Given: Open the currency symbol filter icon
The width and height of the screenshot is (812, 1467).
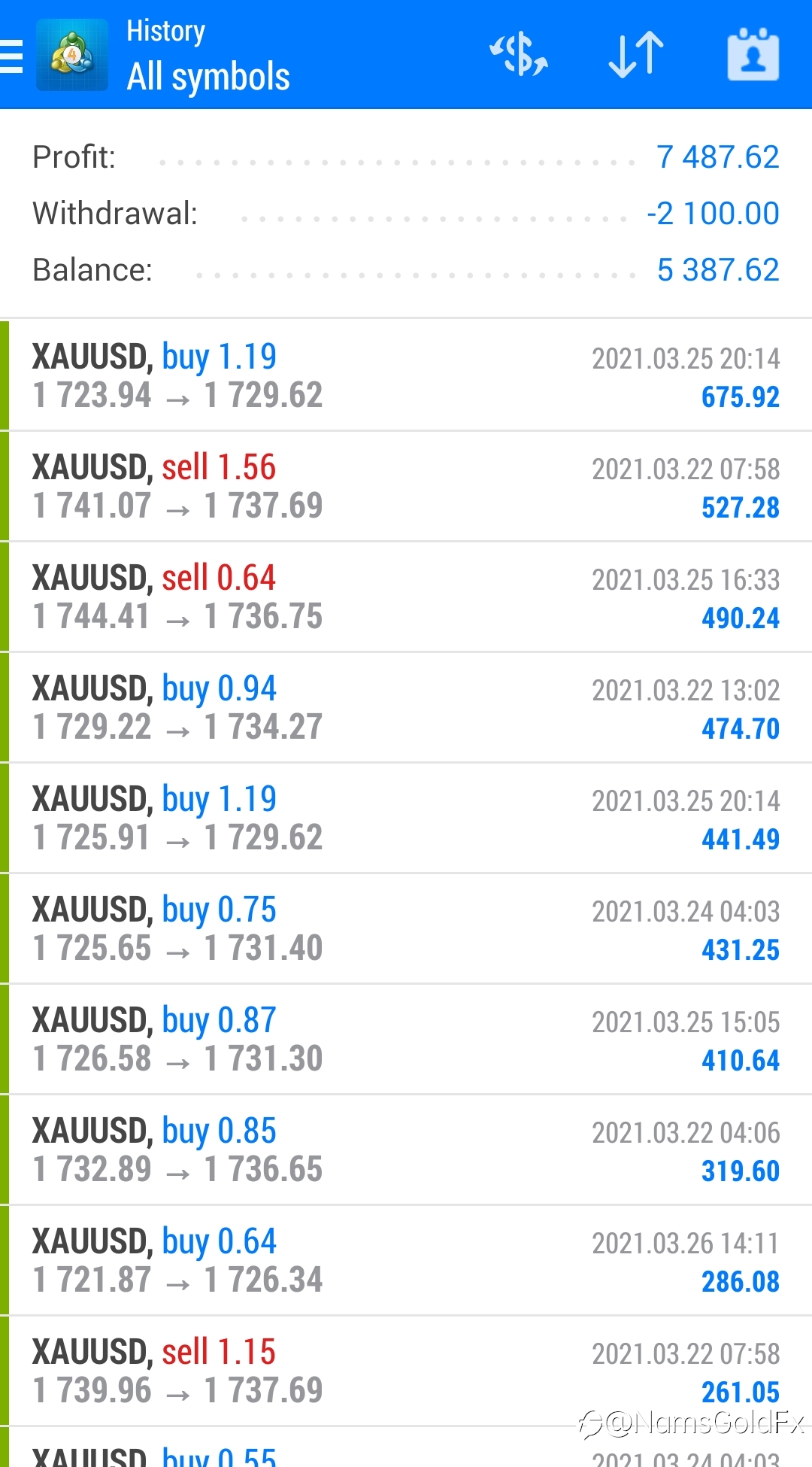Looking at the screenshot, I should click(x=519, y=55).
